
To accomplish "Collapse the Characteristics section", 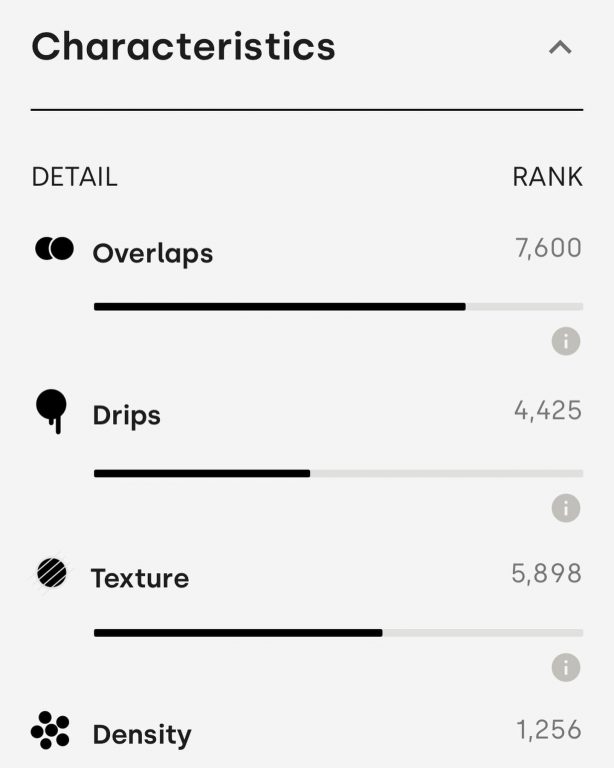I will (560, 47).
